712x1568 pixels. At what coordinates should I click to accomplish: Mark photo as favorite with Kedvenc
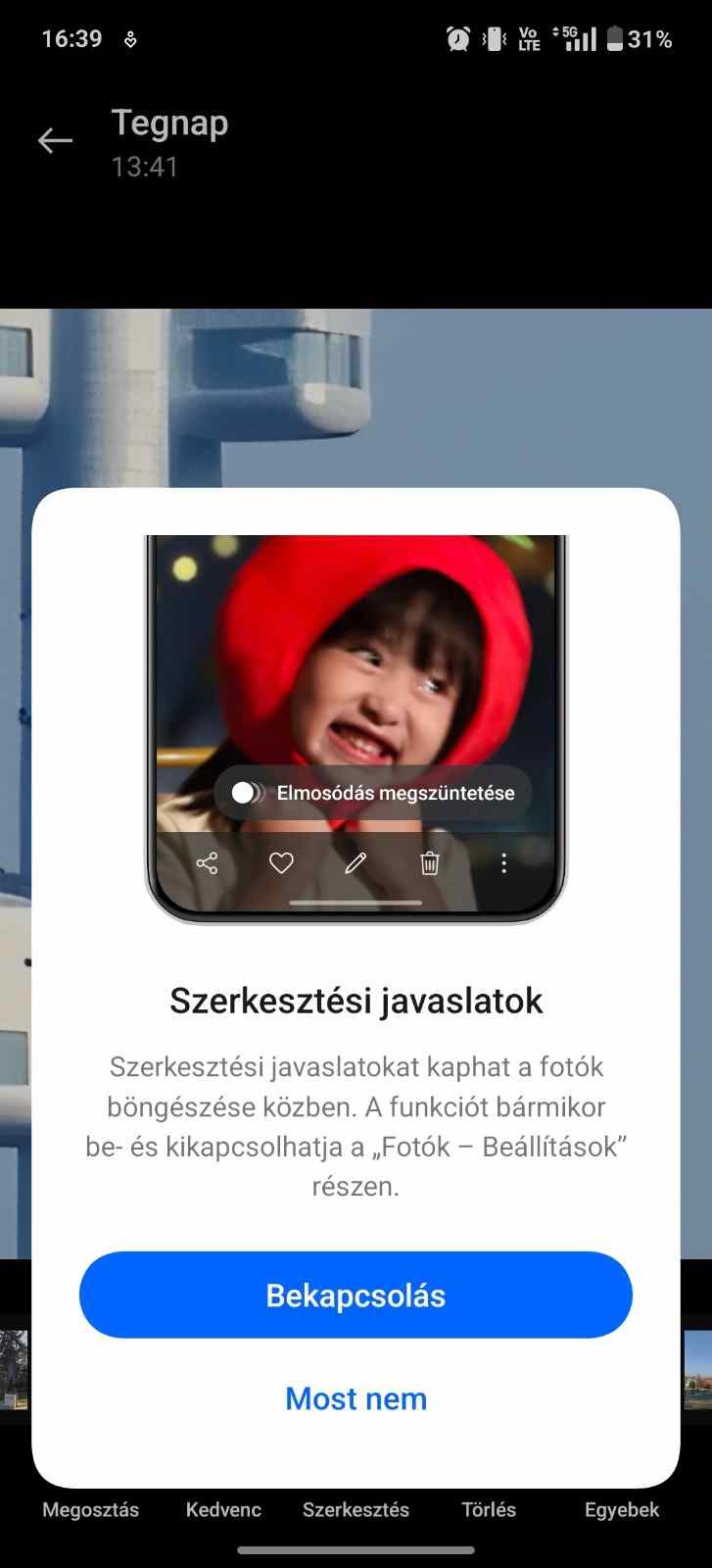point(223,1509)
